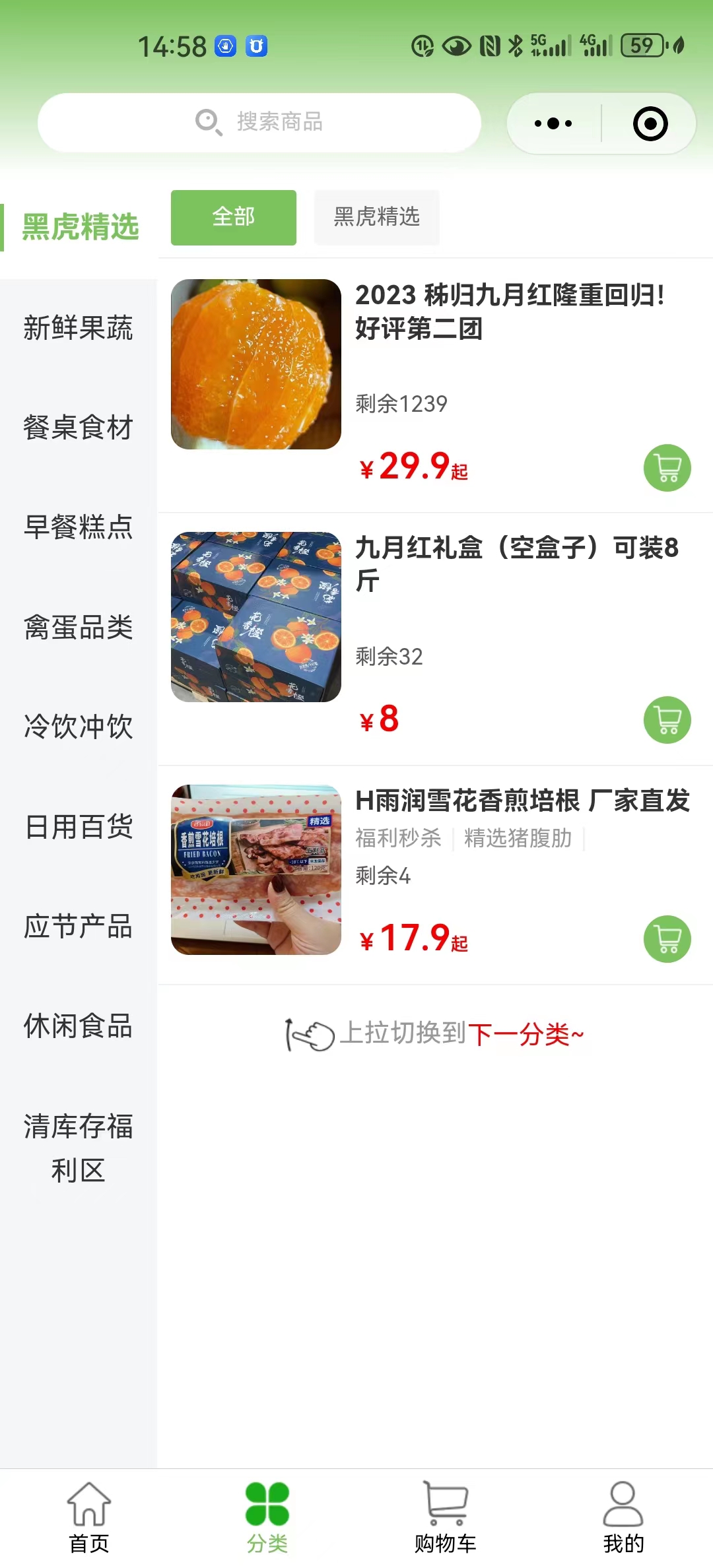
Task: Open the 清库存福利区 category
Action: pos(78,1148)
